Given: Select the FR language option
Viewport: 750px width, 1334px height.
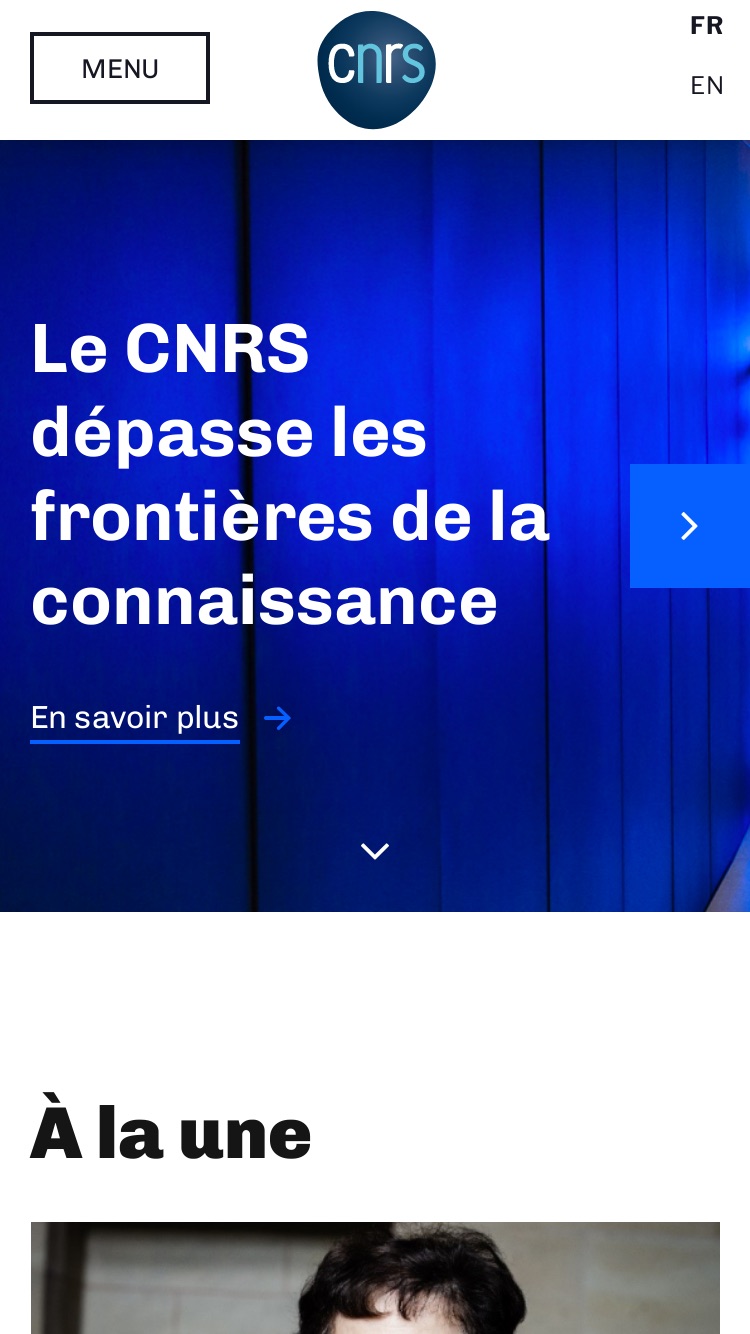Looking at the screenshot, I should tap(707, 26).
